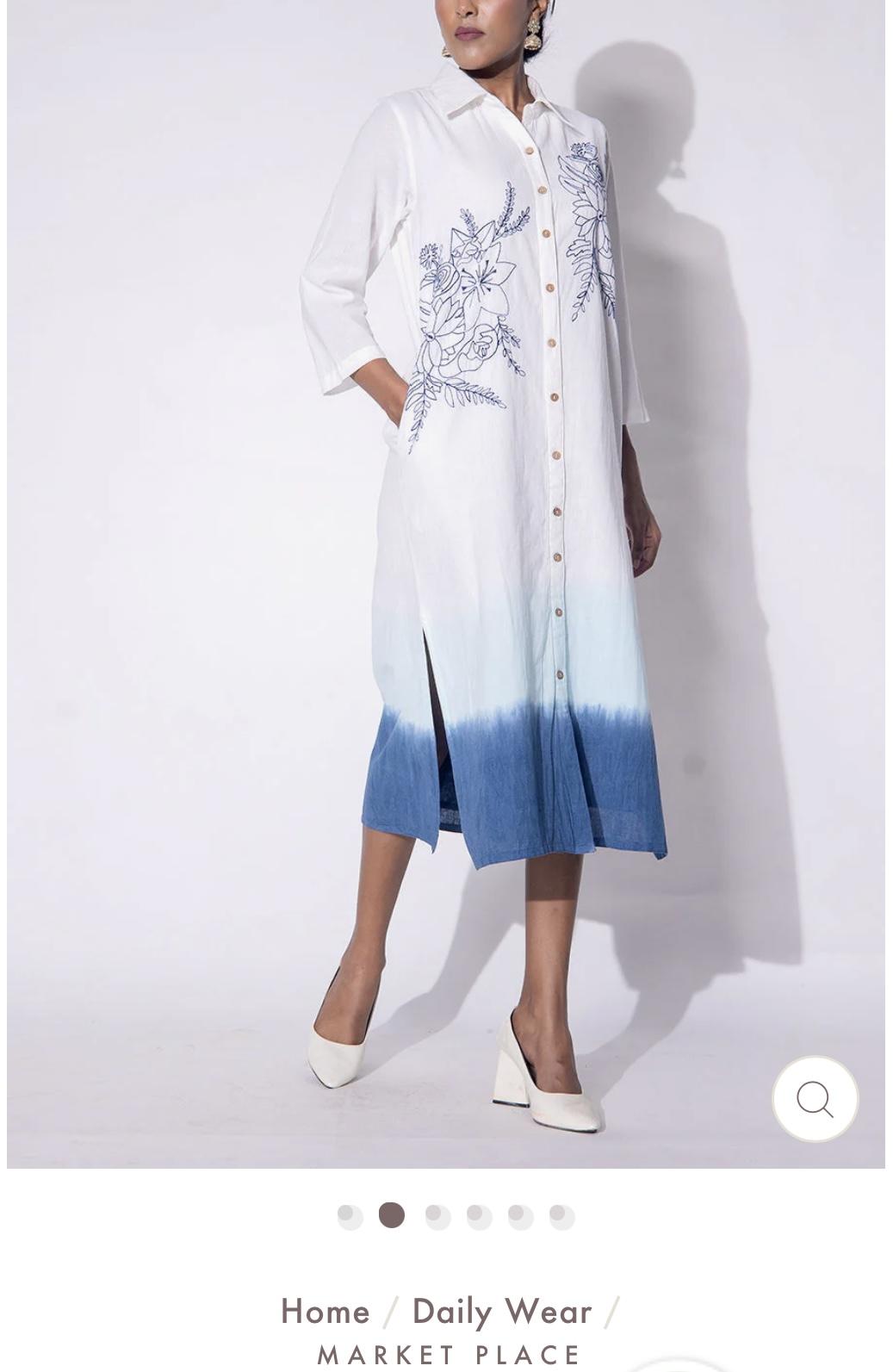Tap the magnifier to zoom the product image

click(x=815, y=1099)
